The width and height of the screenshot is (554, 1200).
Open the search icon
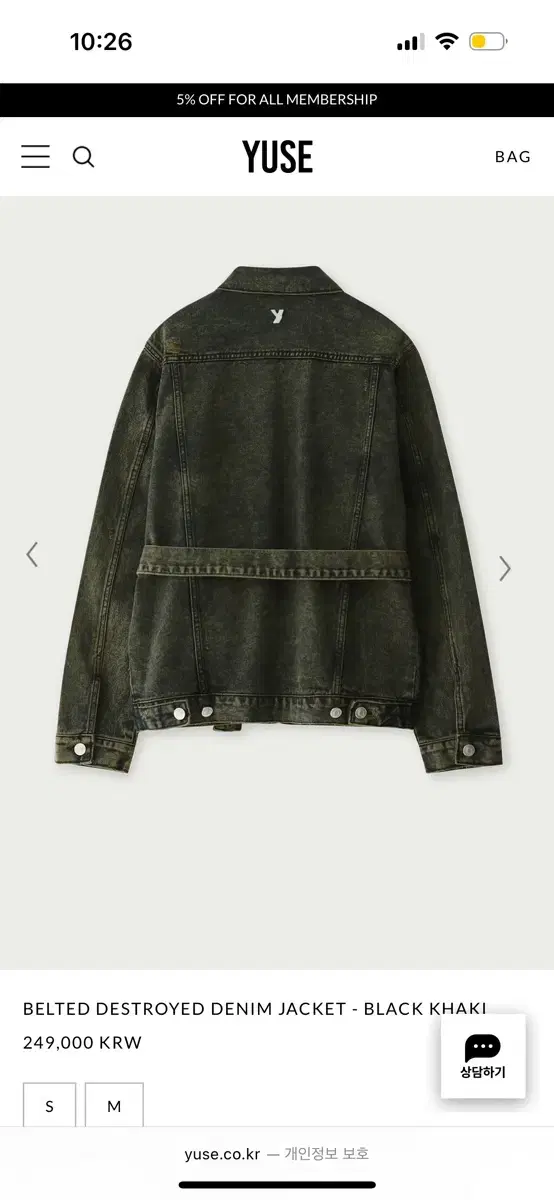pos(84,157)
